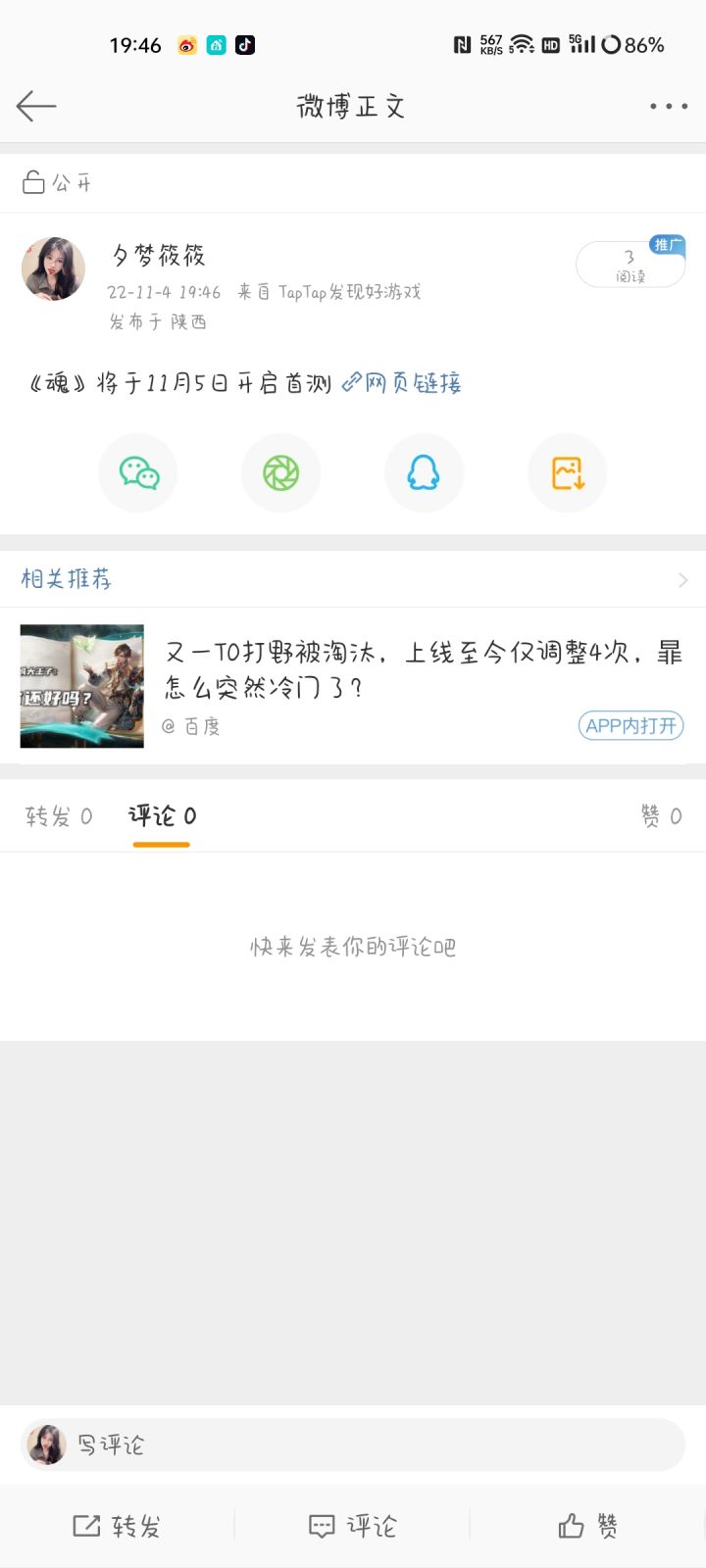The height and width of the screenshot is (1568, 706).
Task: Share the post to QQ
Action: pyautogui.click(x=424, y=472)
